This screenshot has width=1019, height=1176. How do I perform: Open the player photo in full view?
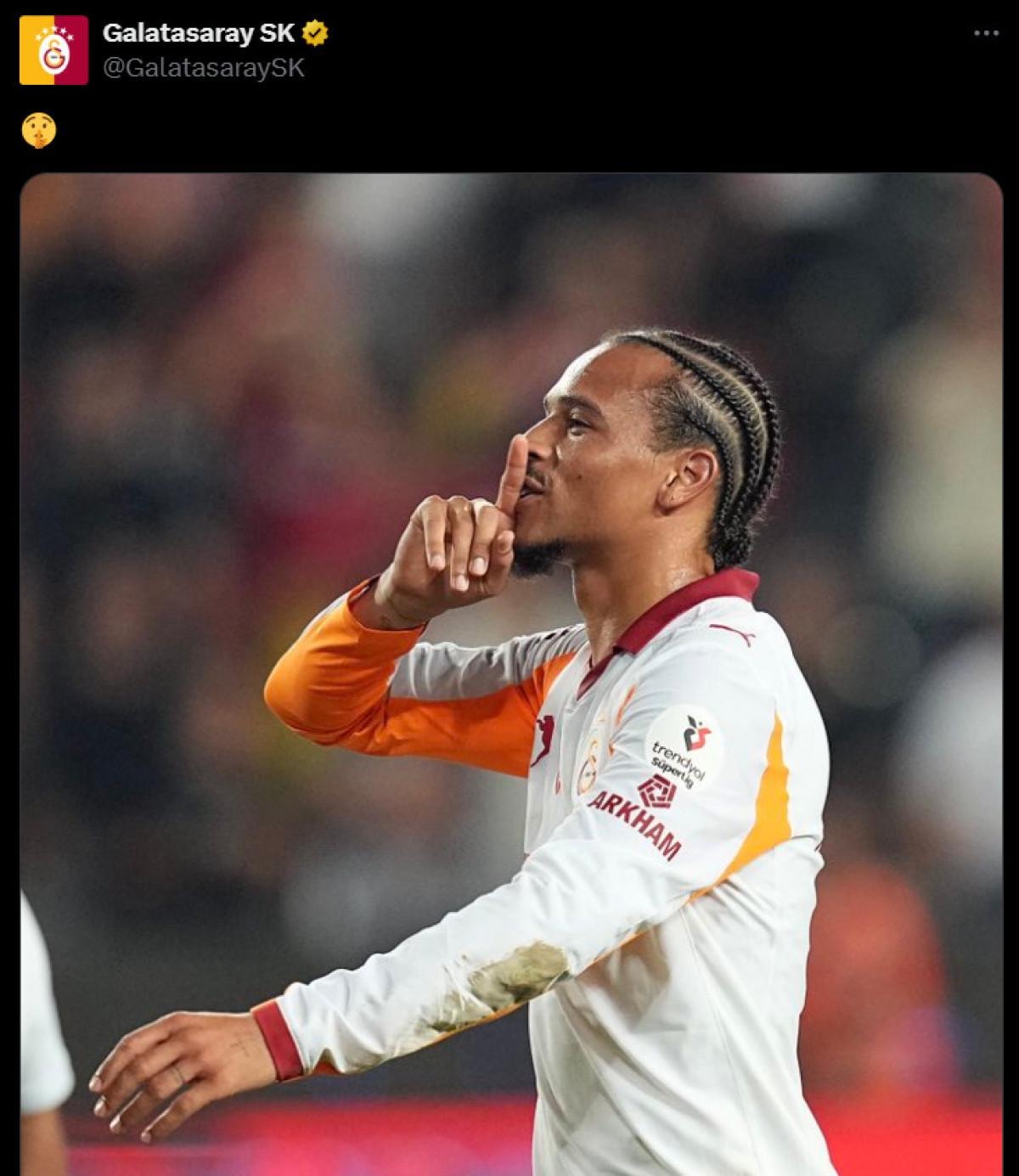tap(511, 671)
